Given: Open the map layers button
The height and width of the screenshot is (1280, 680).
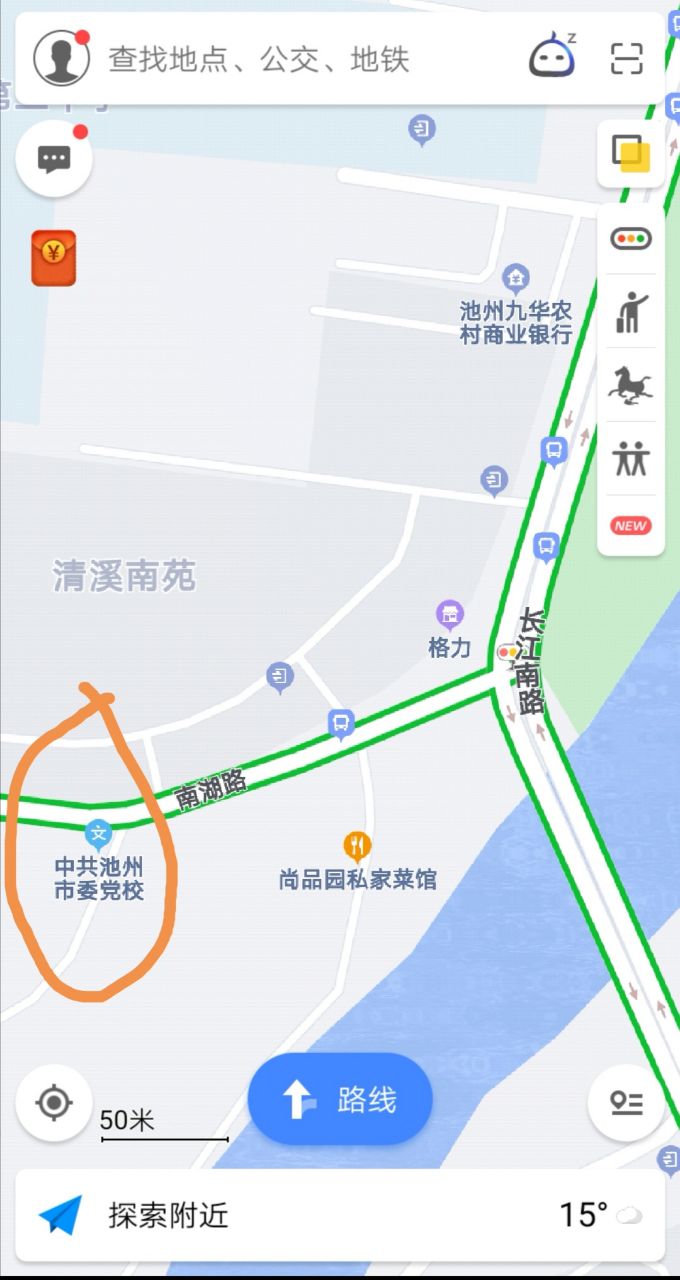Looking at the screenshot, I should 631,153.
